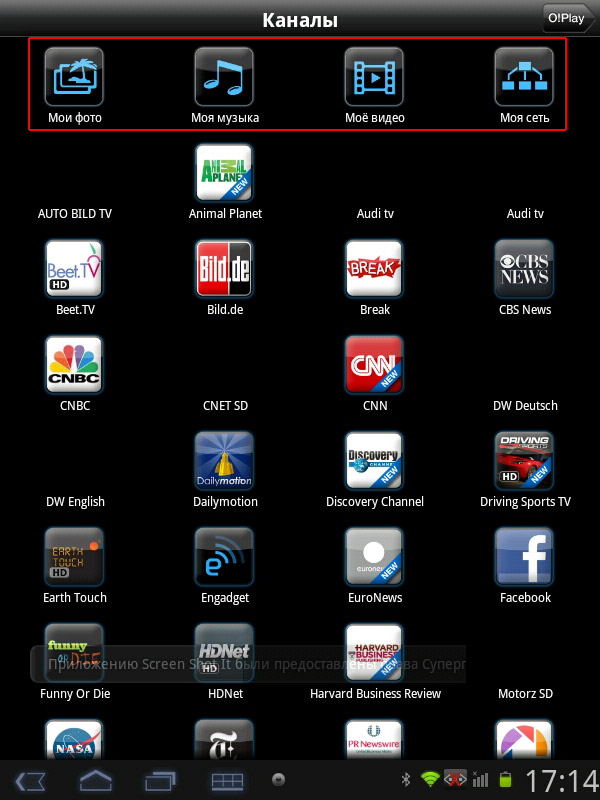Open Моя музыка
This screenshot has height=800, width=600.
[224, 78]
